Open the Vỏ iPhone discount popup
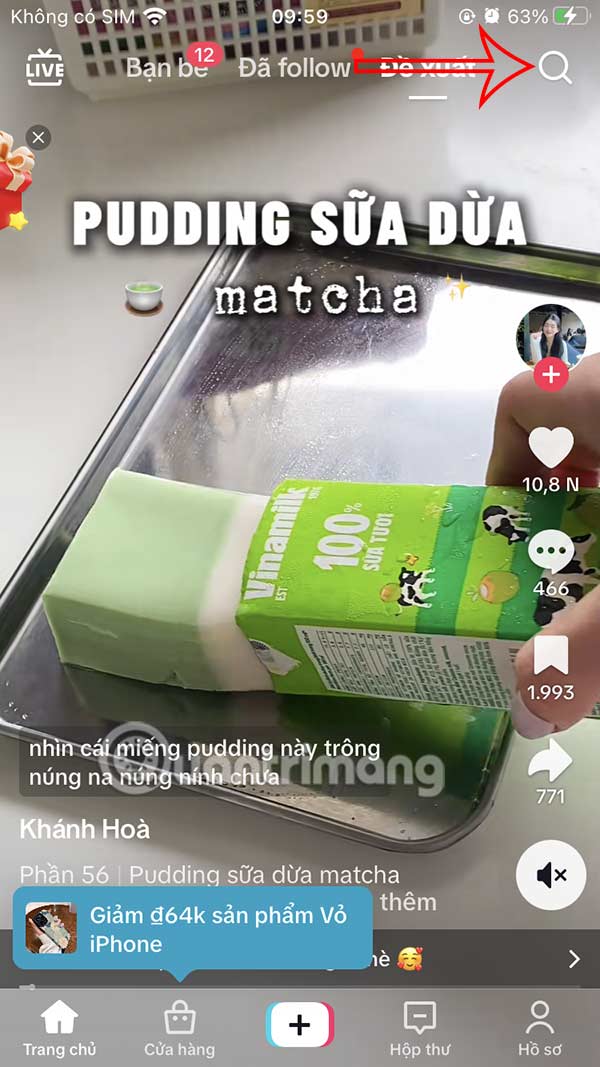600x1067 pixels. (x=192, y=929)
